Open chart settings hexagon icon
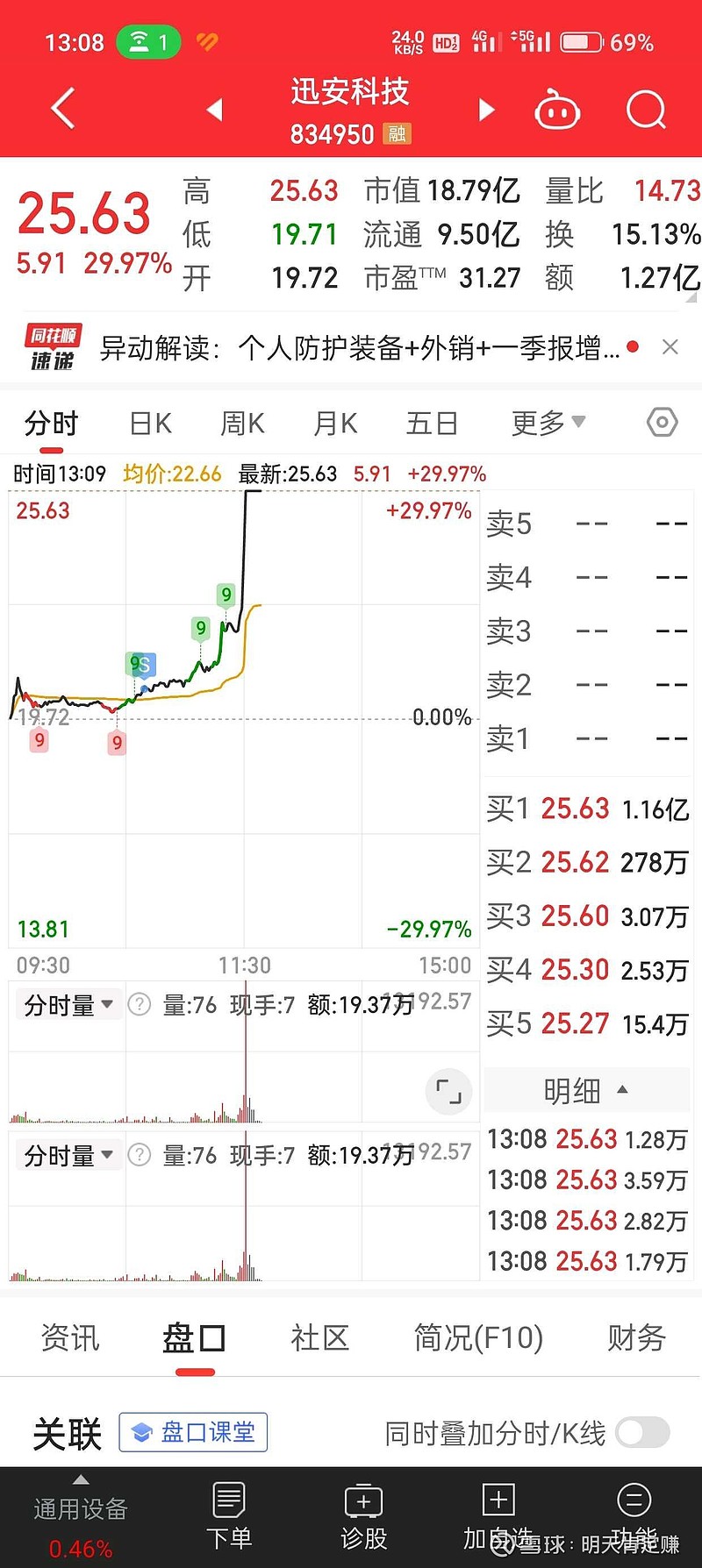The image size is (702, 1568). [x=662, y=423]
